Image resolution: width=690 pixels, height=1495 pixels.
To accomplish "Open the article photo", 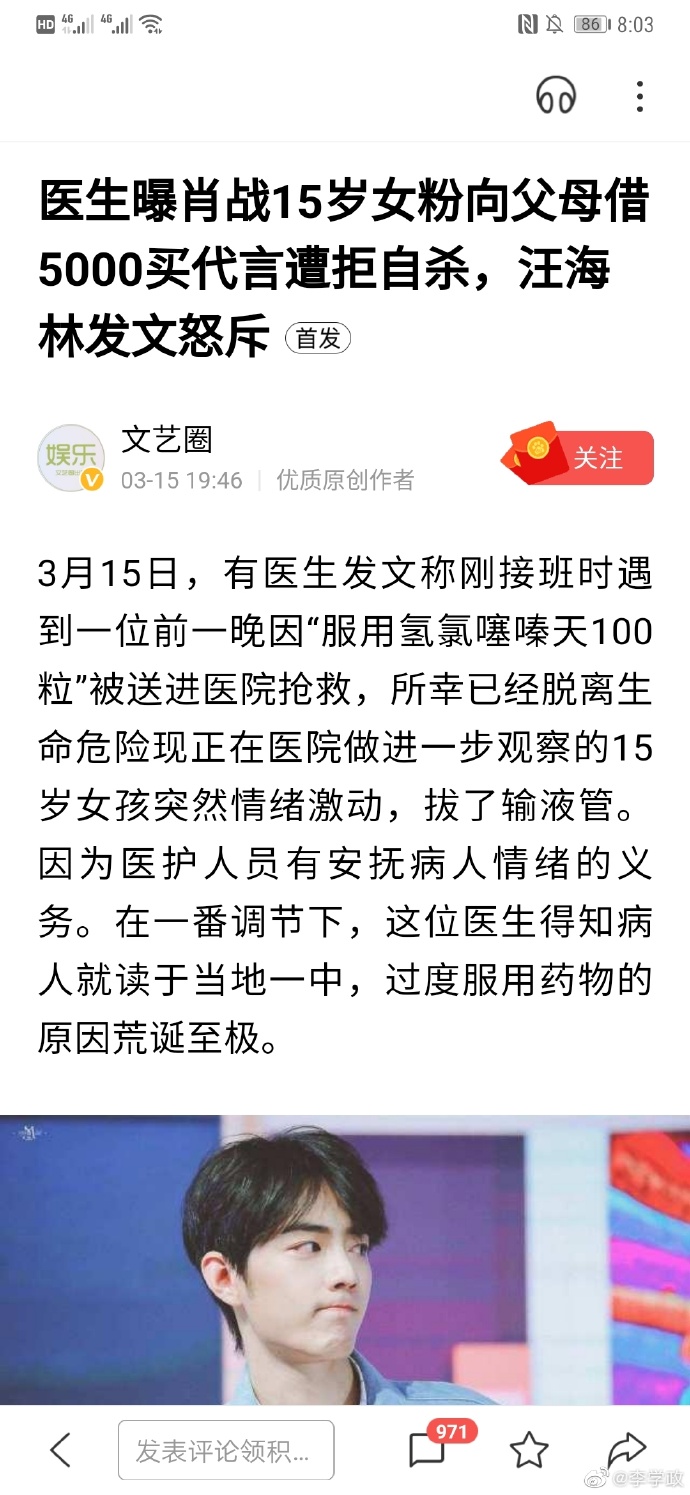I will (345, 1258).
